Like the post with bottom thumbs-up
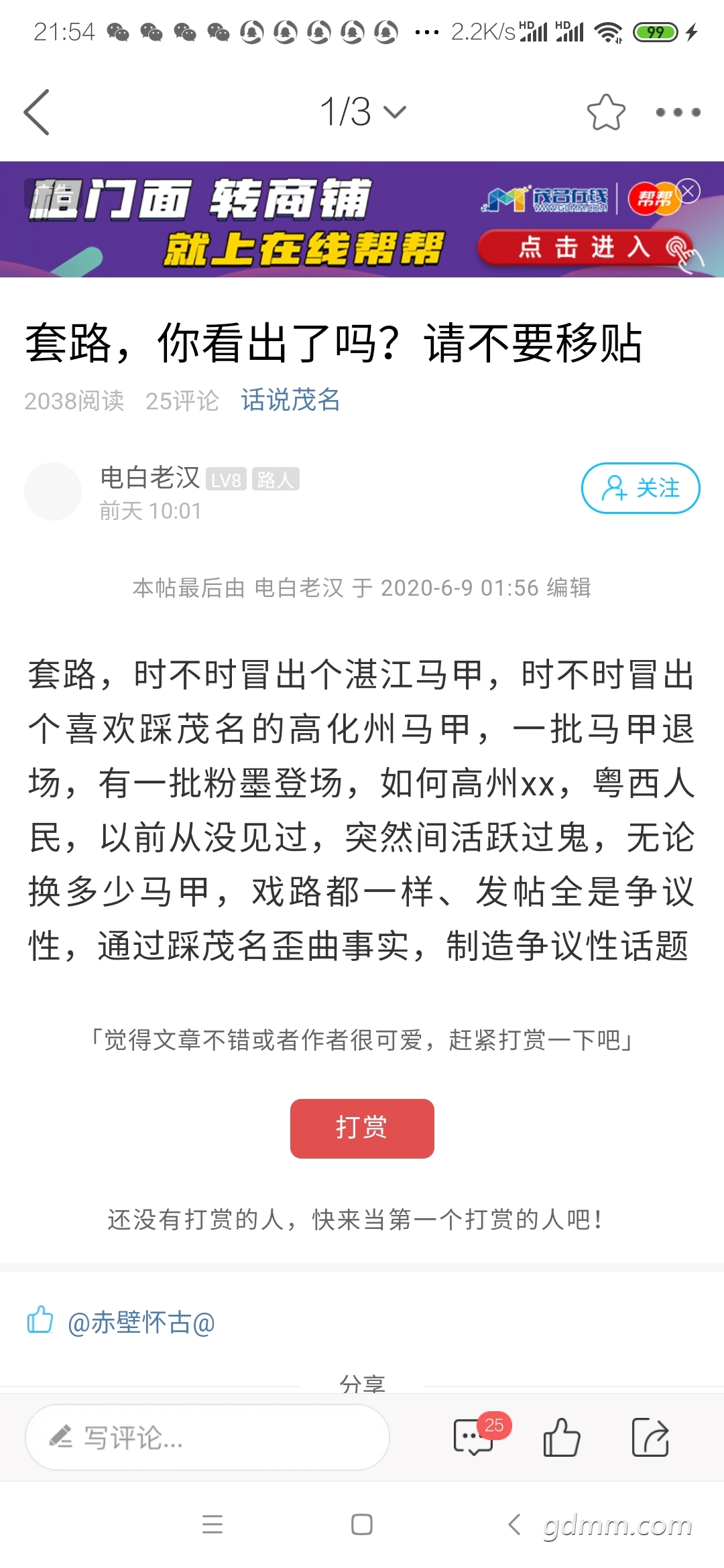This screenshot has height=1568, width=724. tap(561, 1437)
